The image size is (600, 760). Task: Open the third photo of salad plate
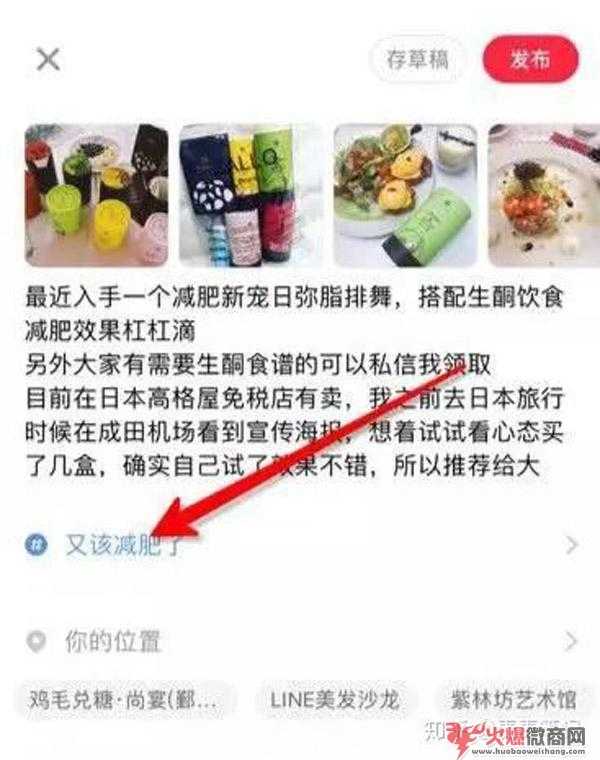pyautogui.click(x=404, y=195)
